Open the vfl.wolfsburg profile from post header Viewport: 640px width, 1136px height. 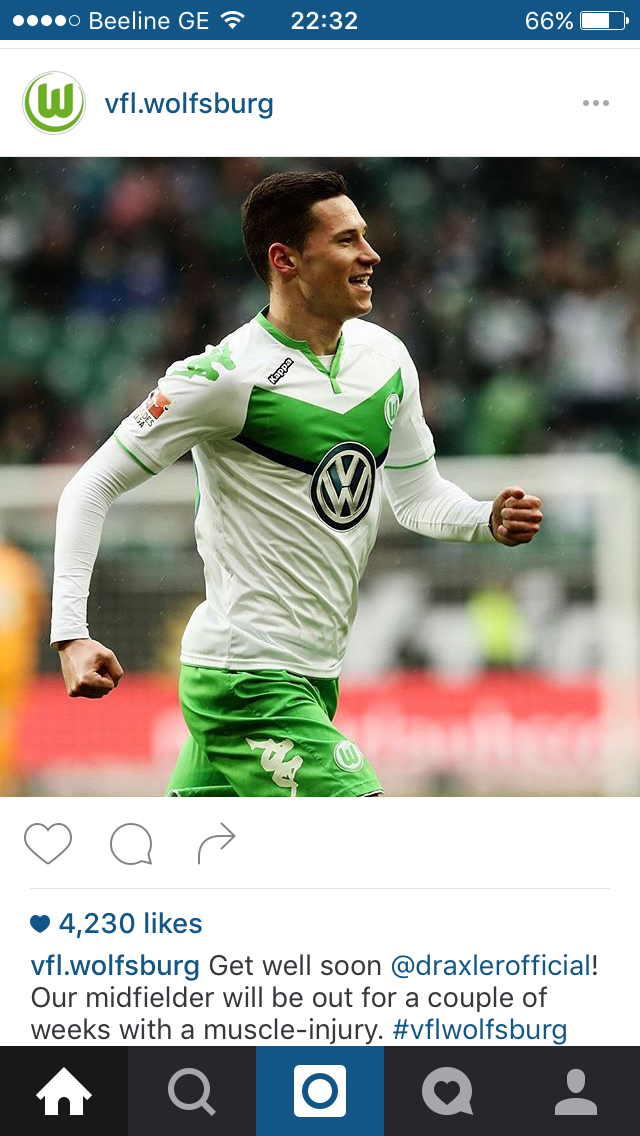click(x=189, y=104)
